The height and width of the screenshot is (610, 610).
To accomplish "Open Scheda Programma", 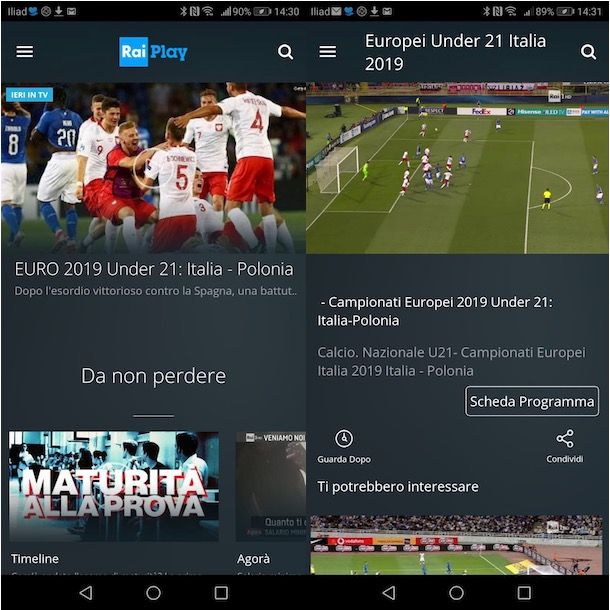I will tap(532, 401).
